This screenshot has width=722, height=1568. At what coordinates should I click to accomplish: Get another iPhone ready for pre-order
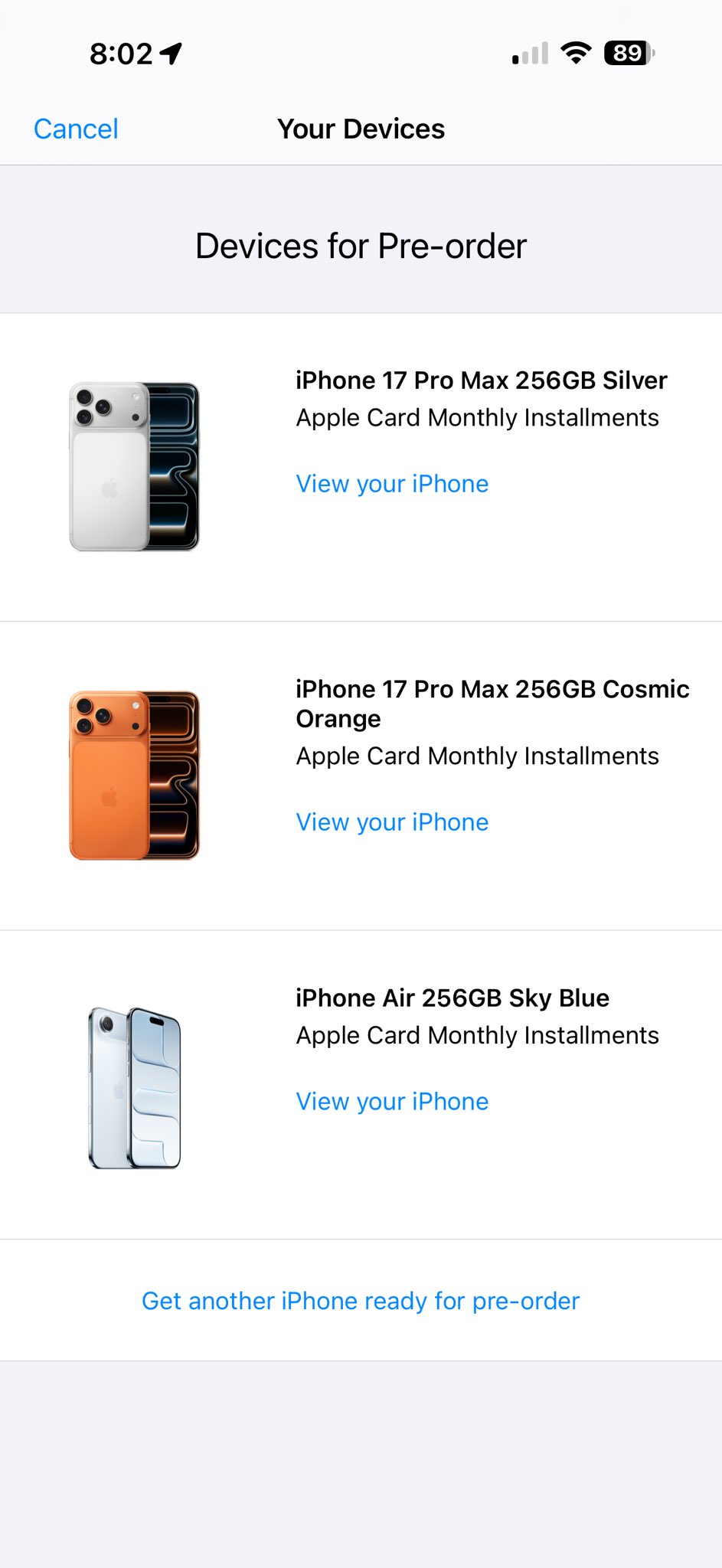click(361, 1301)
